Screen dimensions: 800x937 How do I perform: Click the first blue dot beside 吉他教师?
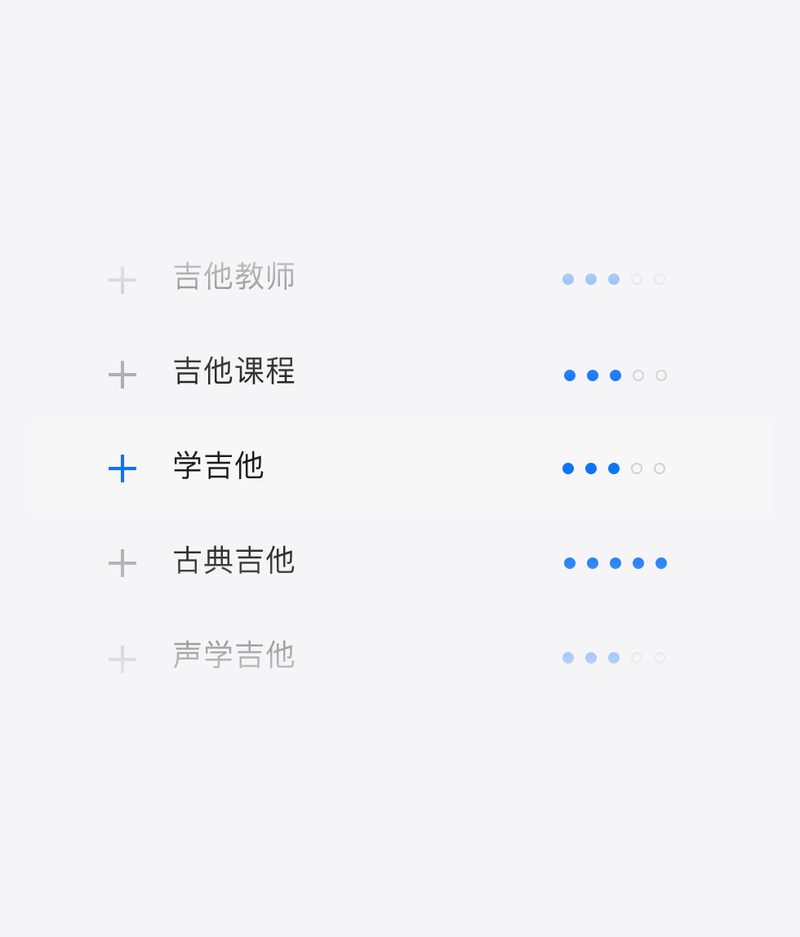click(567, 280)
